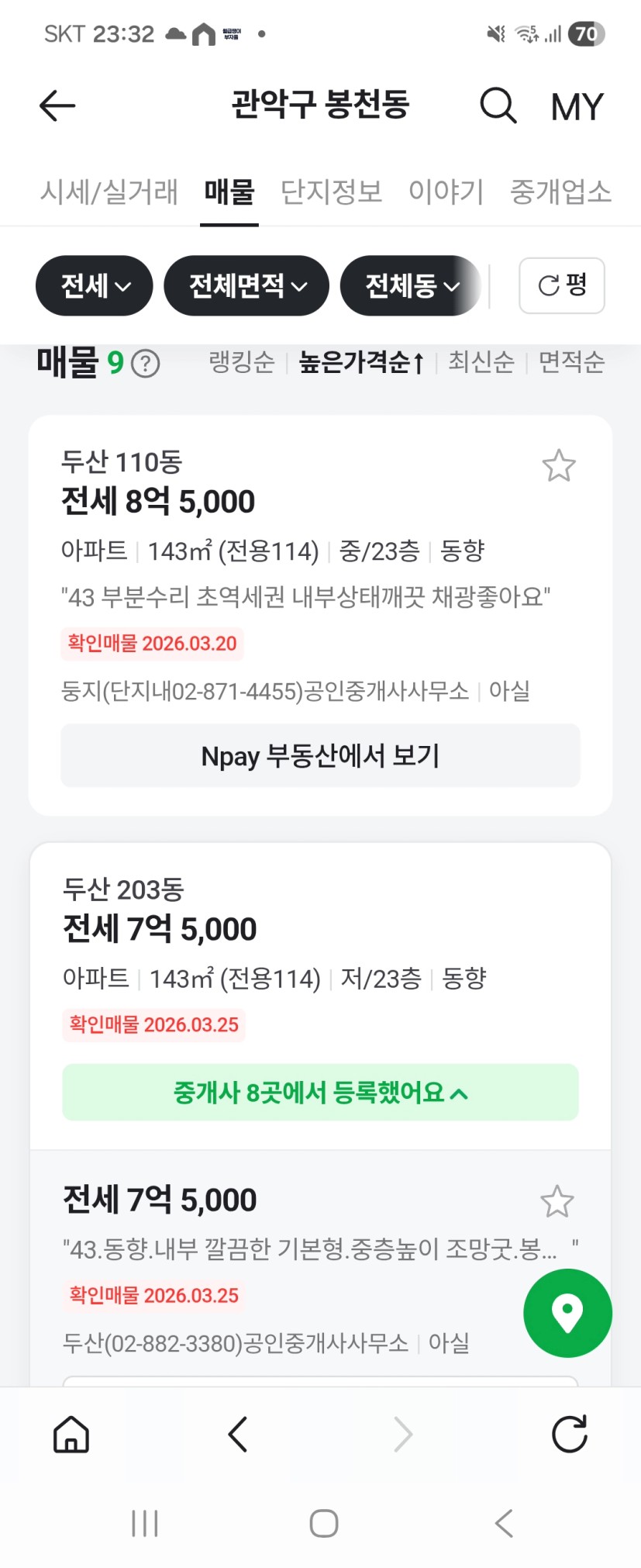Collapse 중개사 8곳에서 등록했어요 section
Viewport: 641px width, 1568px height.
click(x=320, y=1092)
